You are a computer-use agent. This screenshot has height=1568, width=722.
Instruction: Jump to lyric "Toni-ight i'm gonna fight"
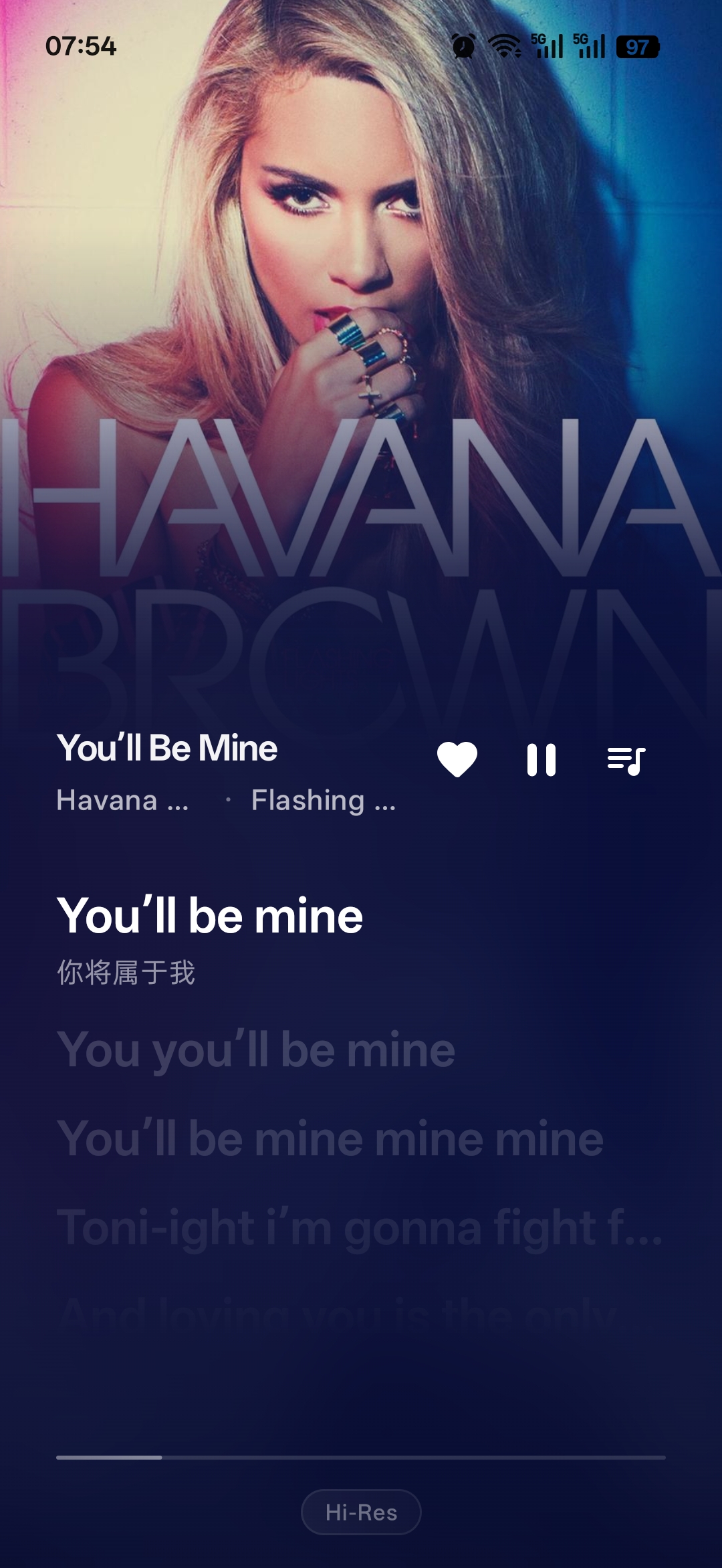click(x=360, y=1228)
